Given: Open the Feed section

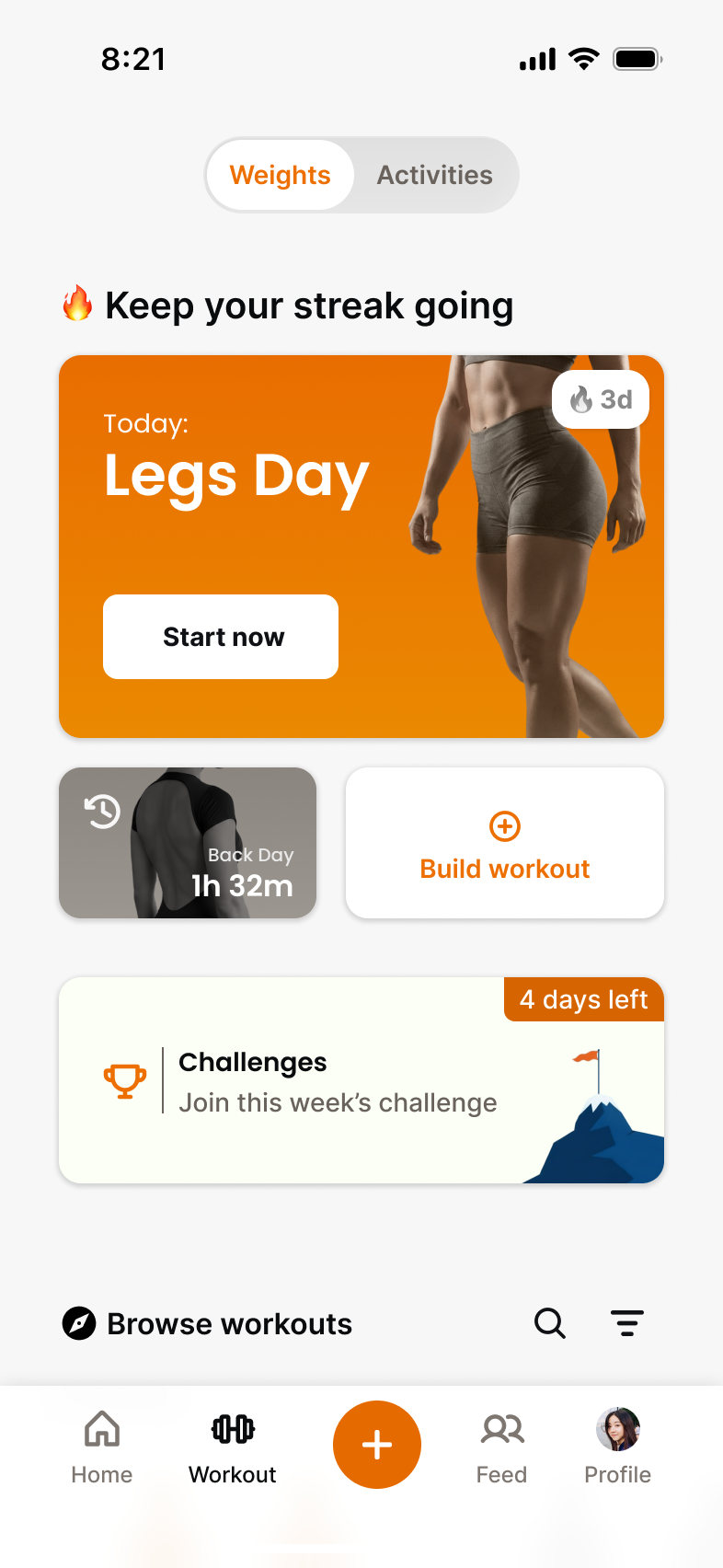Looking at the screenshot, I should coord(501,1447).
